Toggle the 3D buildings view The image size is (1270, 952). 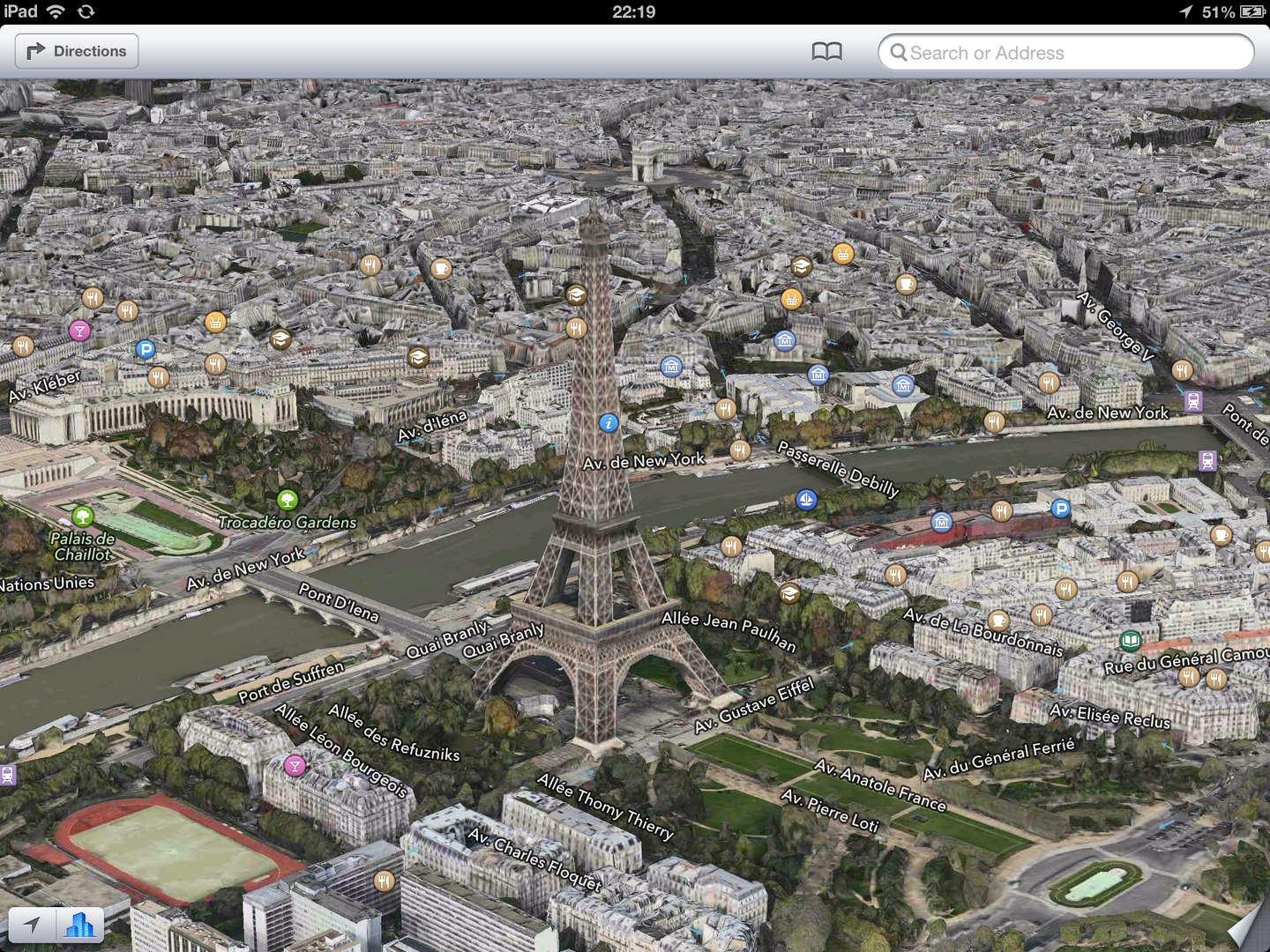[80, 925]
